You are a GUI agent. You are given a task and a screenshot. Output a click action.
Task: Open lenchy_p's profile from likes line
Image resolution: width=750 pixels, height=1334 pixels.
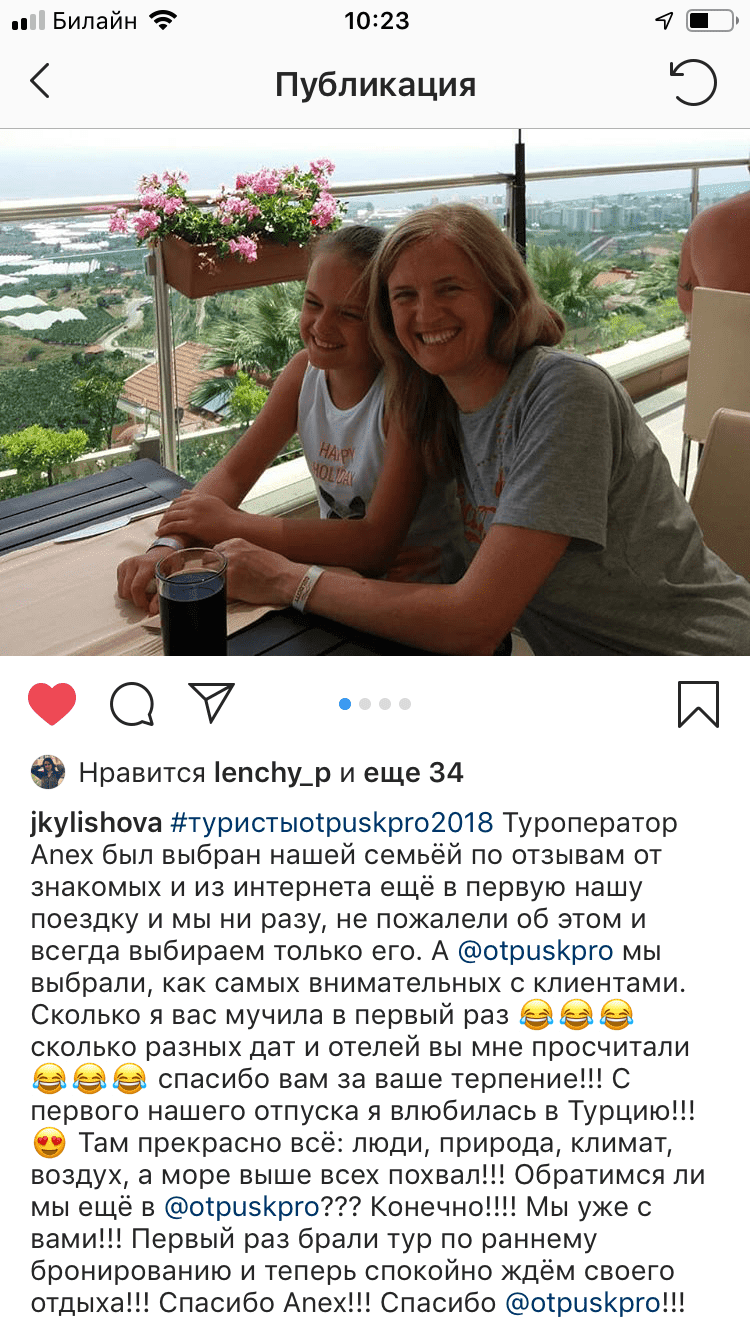tap(274, 773)
